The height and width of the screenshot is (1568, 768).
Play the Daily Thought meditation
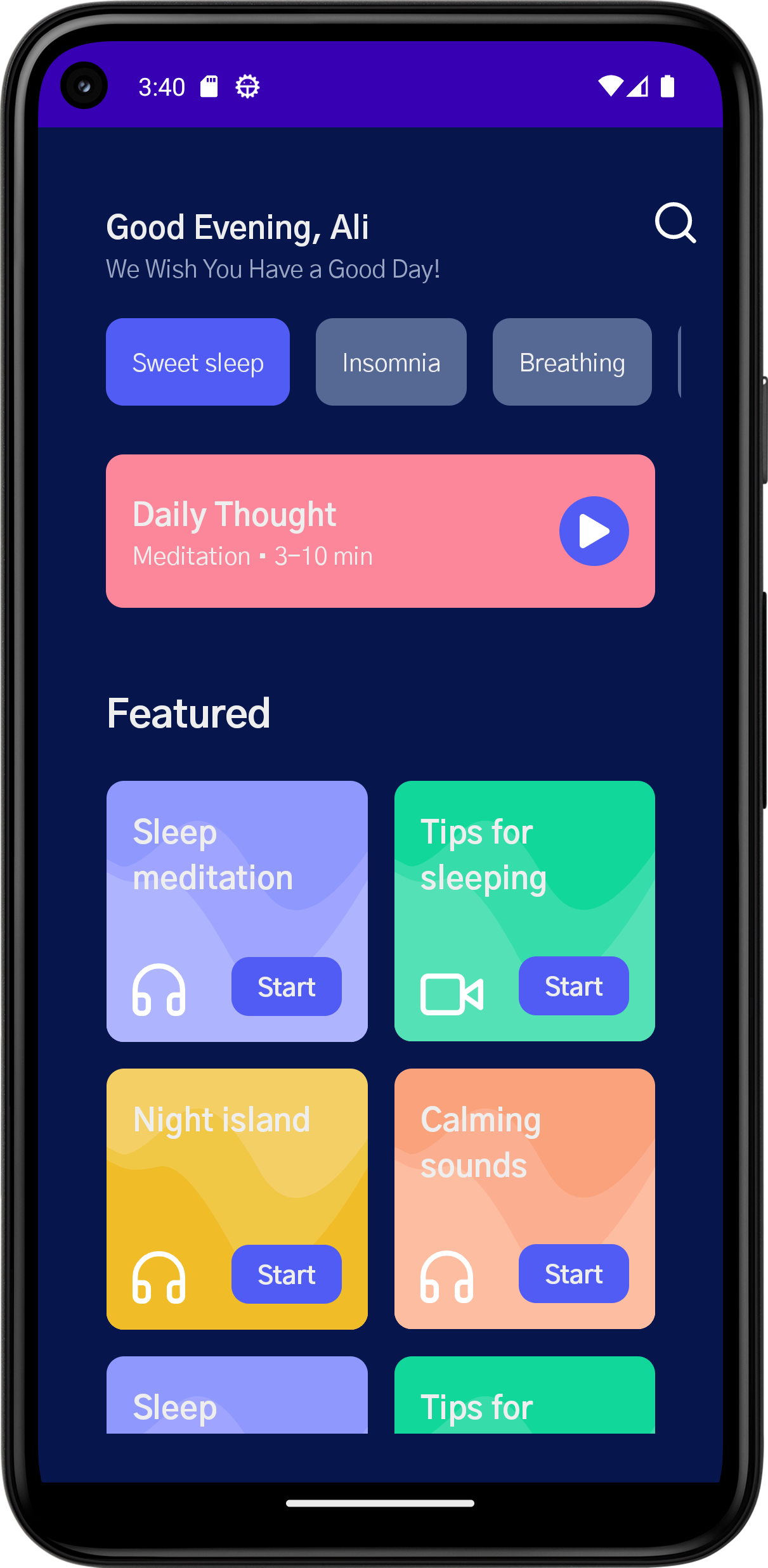tap(594, 531)
